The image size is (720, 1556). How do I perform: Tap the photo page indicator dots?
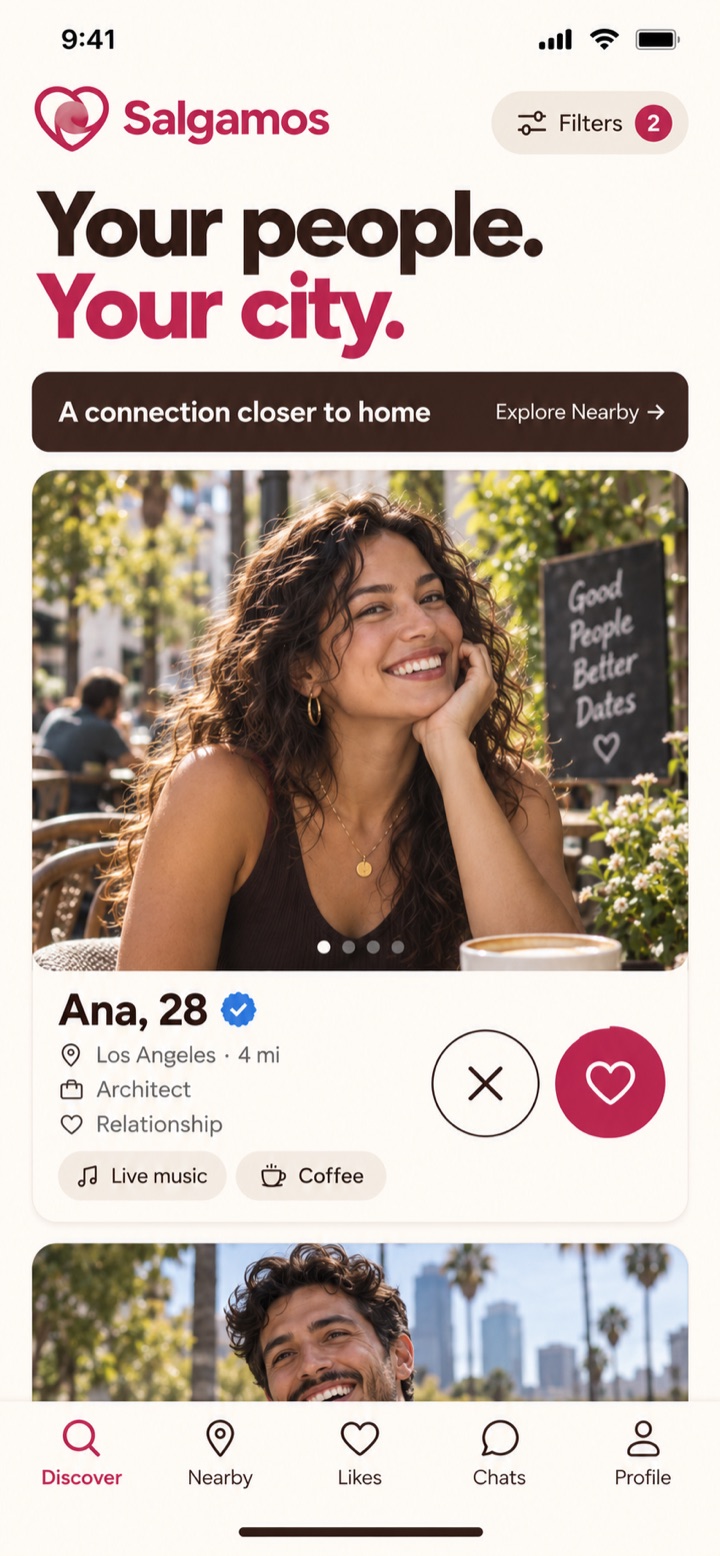(360, 946)
